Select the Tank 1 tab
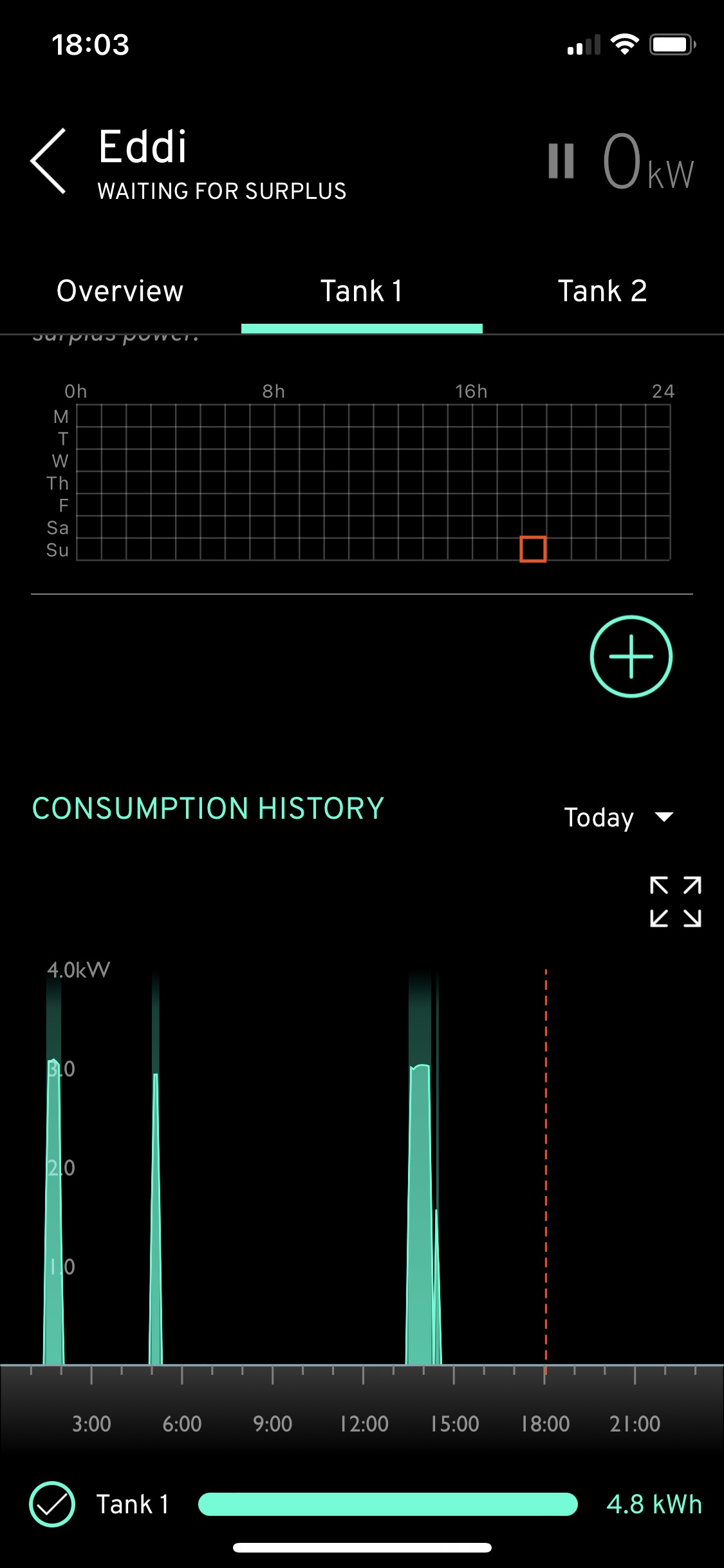Screen dimensions: 724x1568 [362, 291]
